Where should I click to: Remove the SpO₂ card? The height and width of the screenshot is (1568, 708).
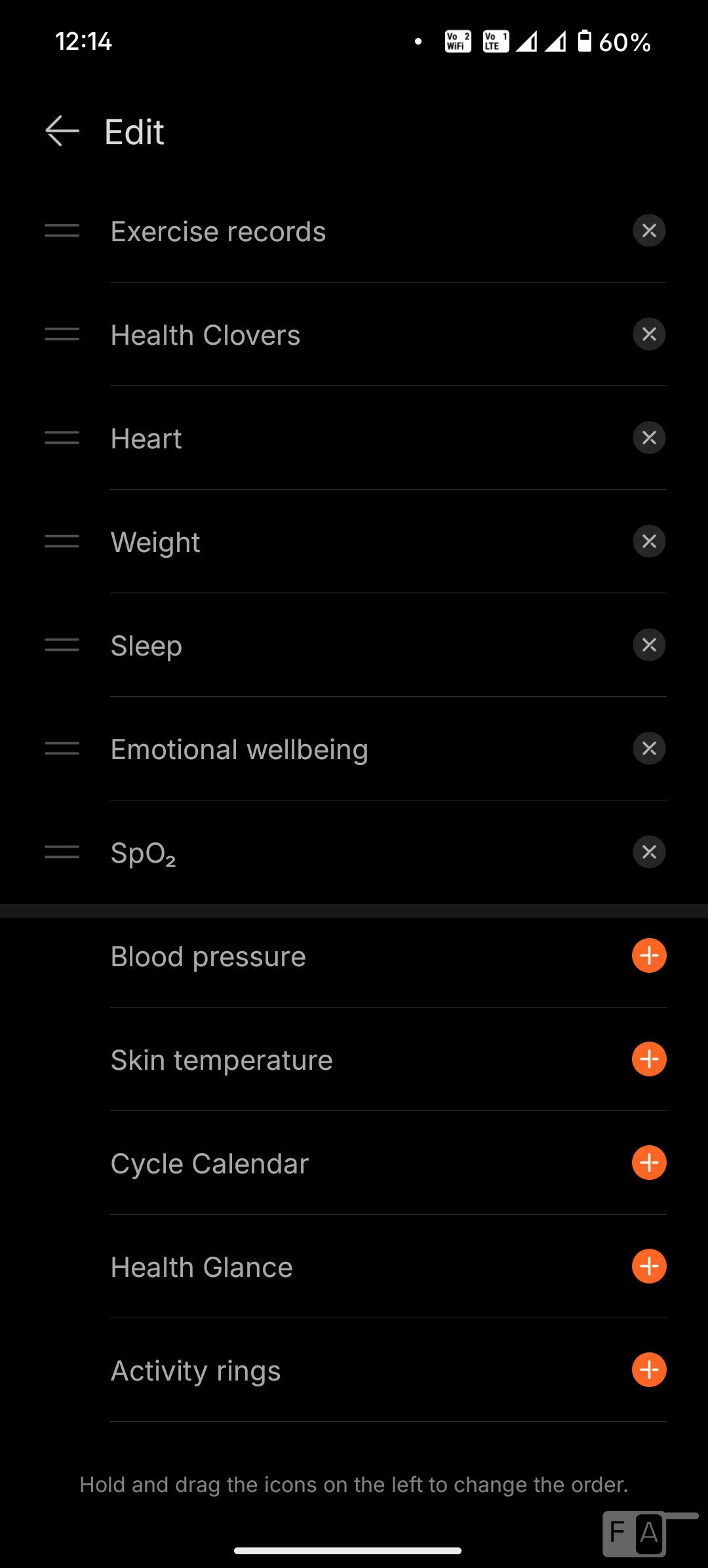(x=649, y=852)
